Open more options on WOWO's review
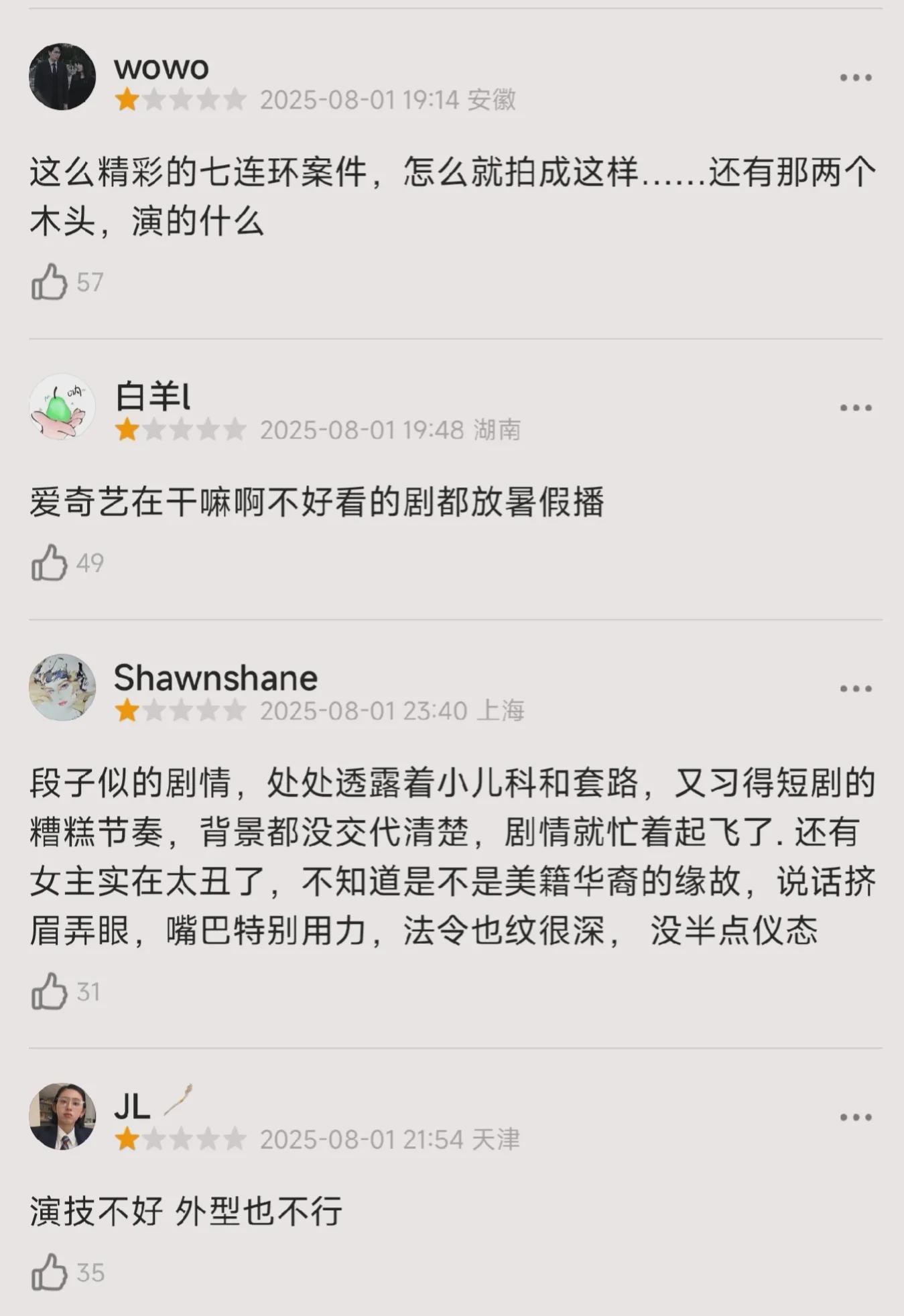The width and height of the screenshot is (904, 1316). coord(856,78)
